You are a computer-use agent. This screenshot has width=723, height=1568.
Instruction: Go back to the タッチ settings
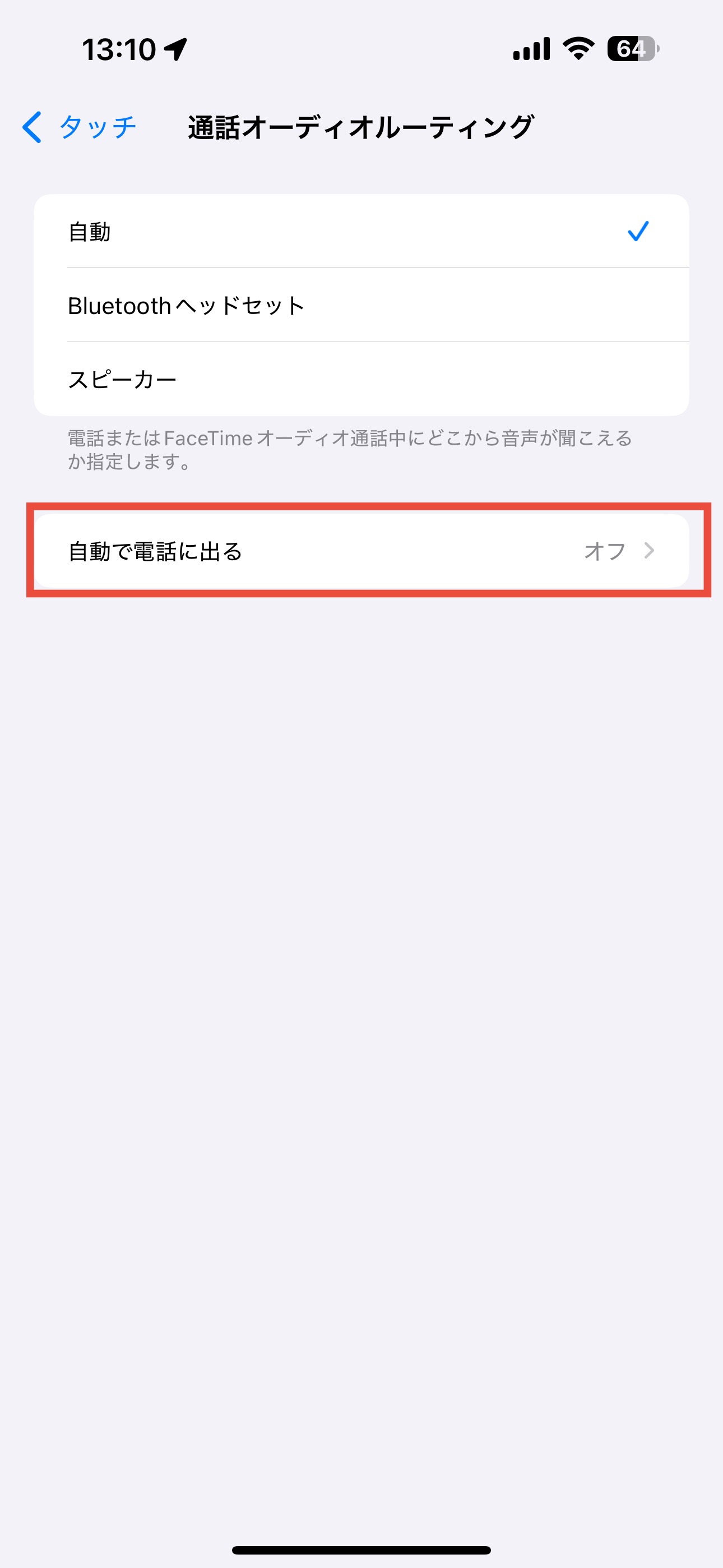(79, 127)
